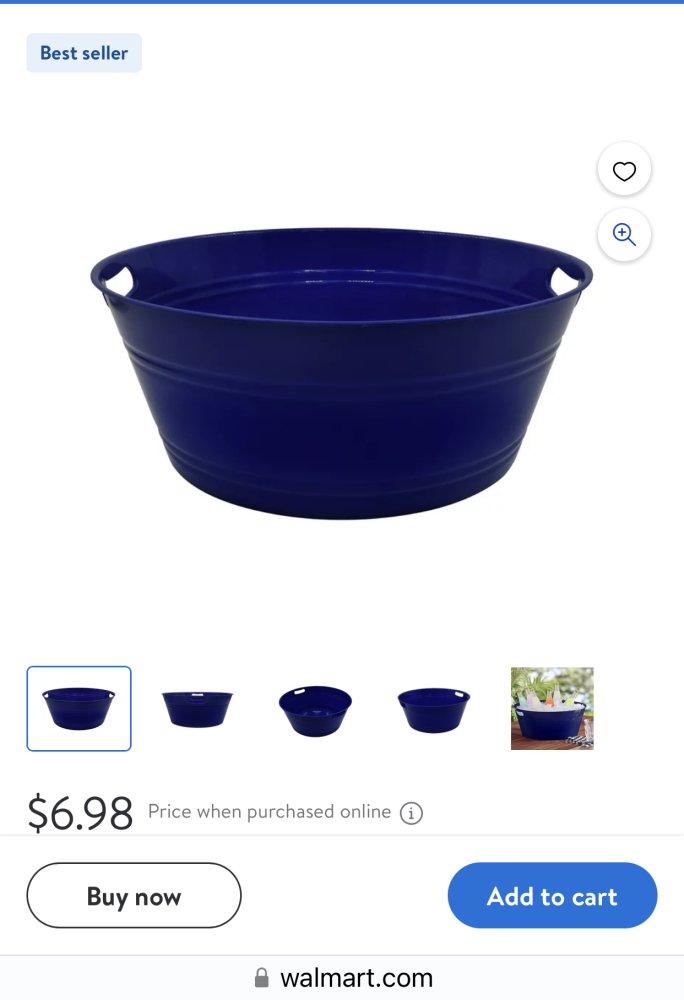684x1000 pixels.
Task: Tap the walmart.com address bar
Action: [343, 977]
